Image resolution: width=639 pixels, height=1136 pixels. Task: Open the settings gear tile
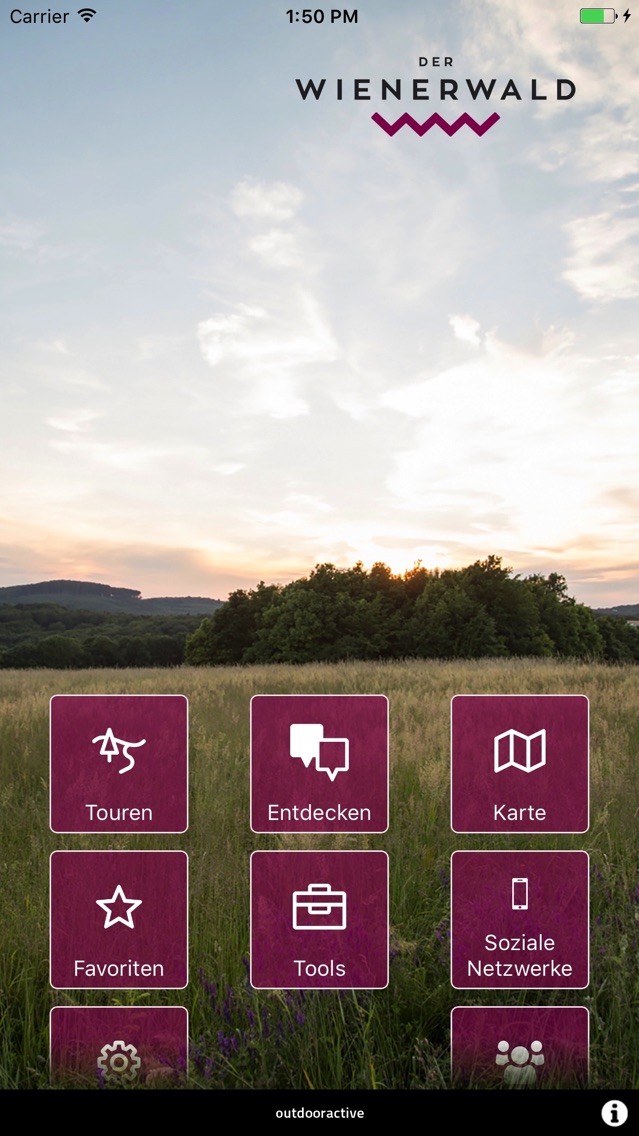coord(119,1050)
